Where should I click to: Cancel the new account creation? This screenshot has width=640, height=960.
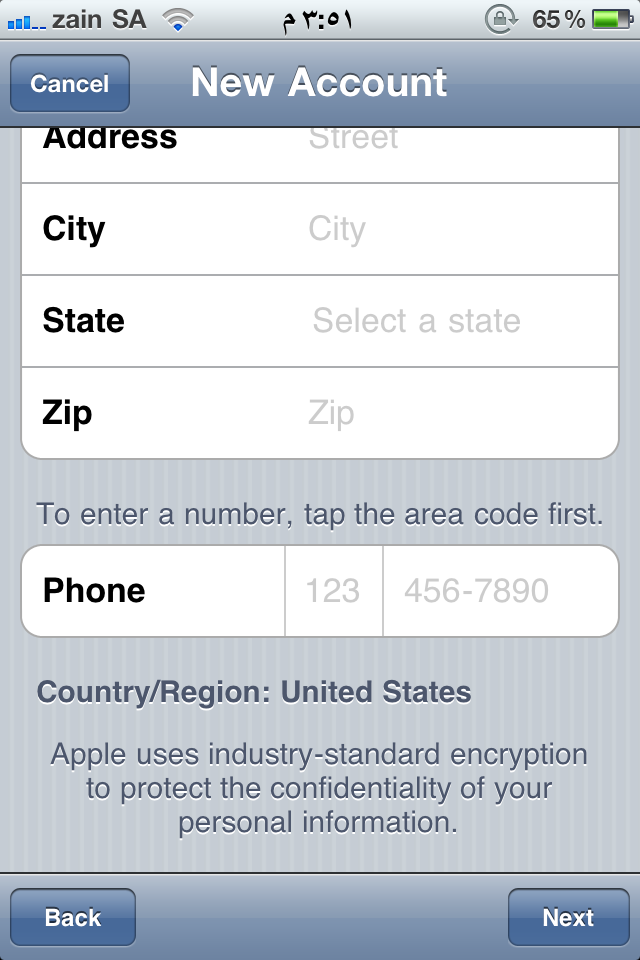click(70, 83)
